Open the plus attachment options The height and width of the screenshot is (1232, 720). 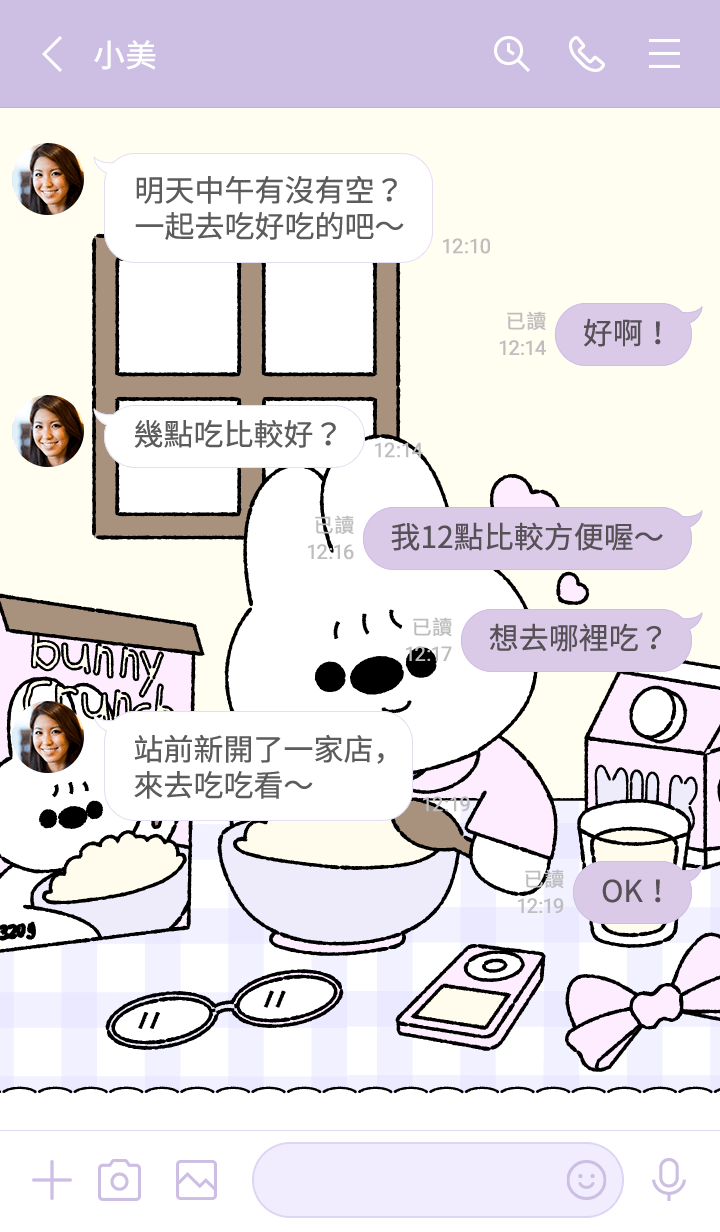point(52,1181)
